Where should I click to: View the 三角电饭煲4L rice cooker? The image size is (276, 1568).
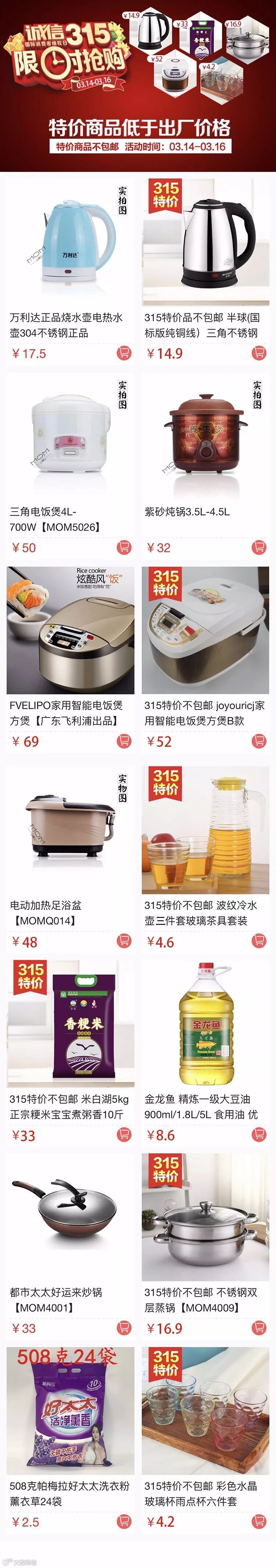point(71,437)
